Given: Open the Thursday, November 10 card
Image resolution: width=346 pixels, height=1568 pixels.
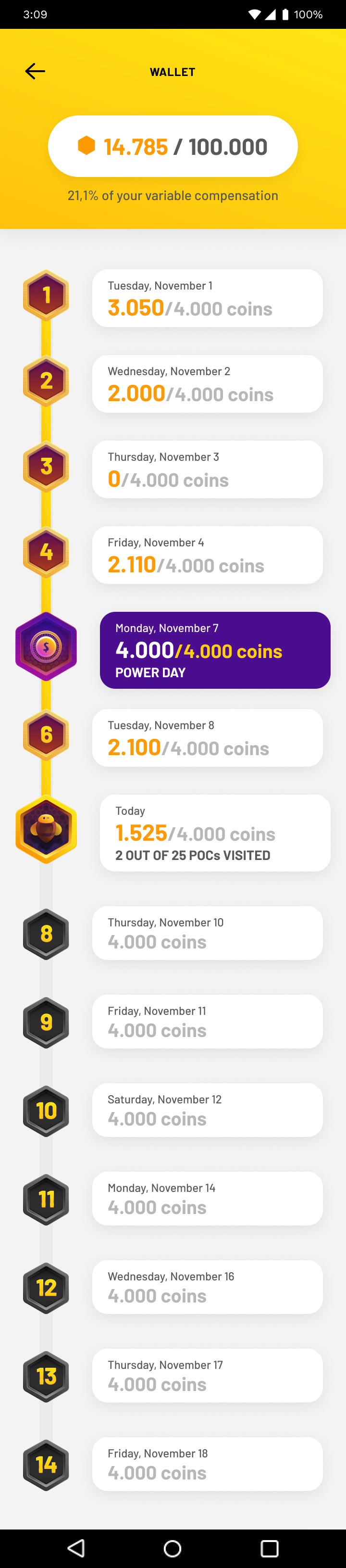Looking at the screenshot, I should pyautogui.click(x=207, y=933).
